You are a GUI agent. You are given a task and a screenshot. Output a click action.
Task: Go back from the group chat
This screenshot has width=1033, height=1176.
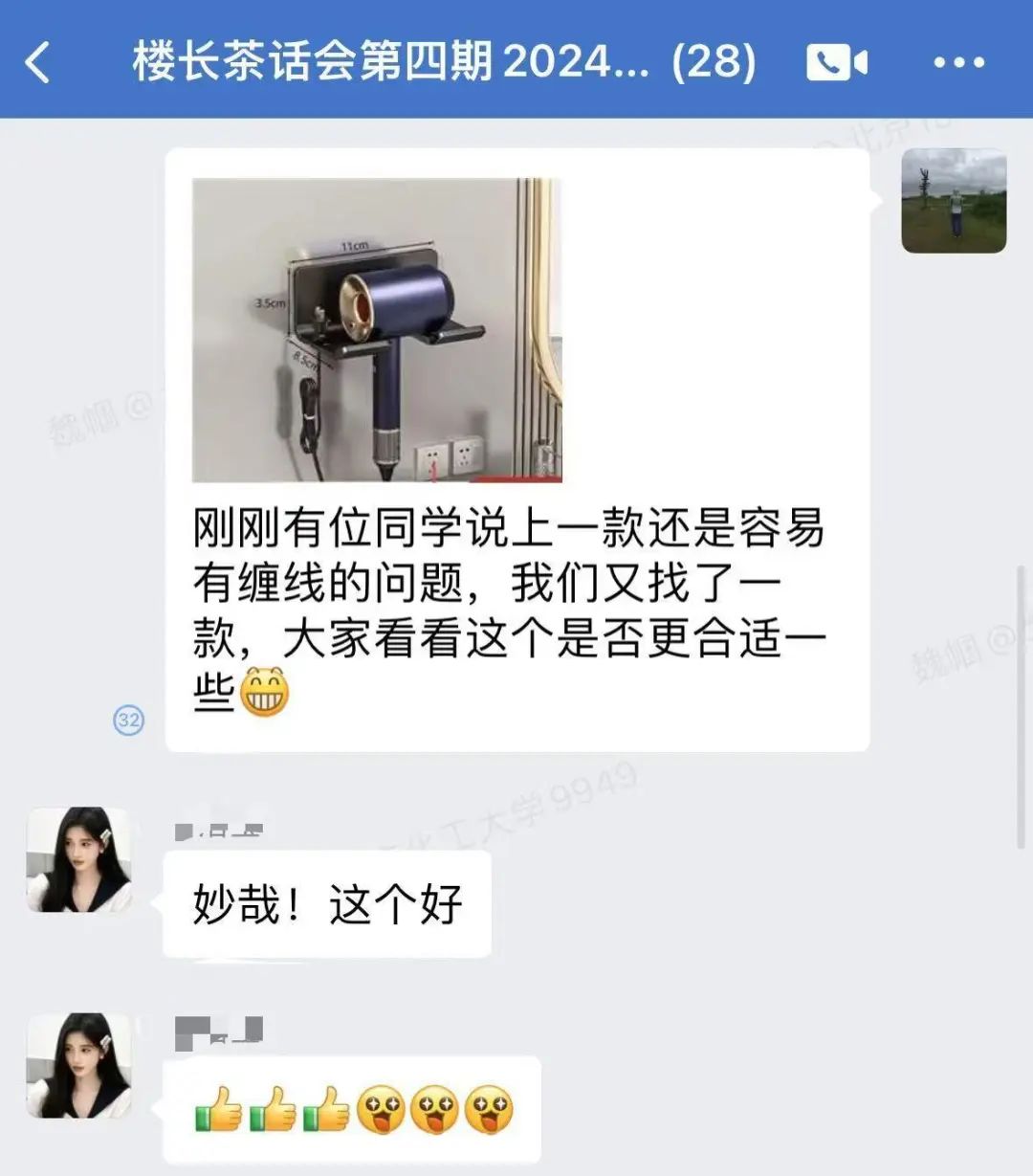38,63
